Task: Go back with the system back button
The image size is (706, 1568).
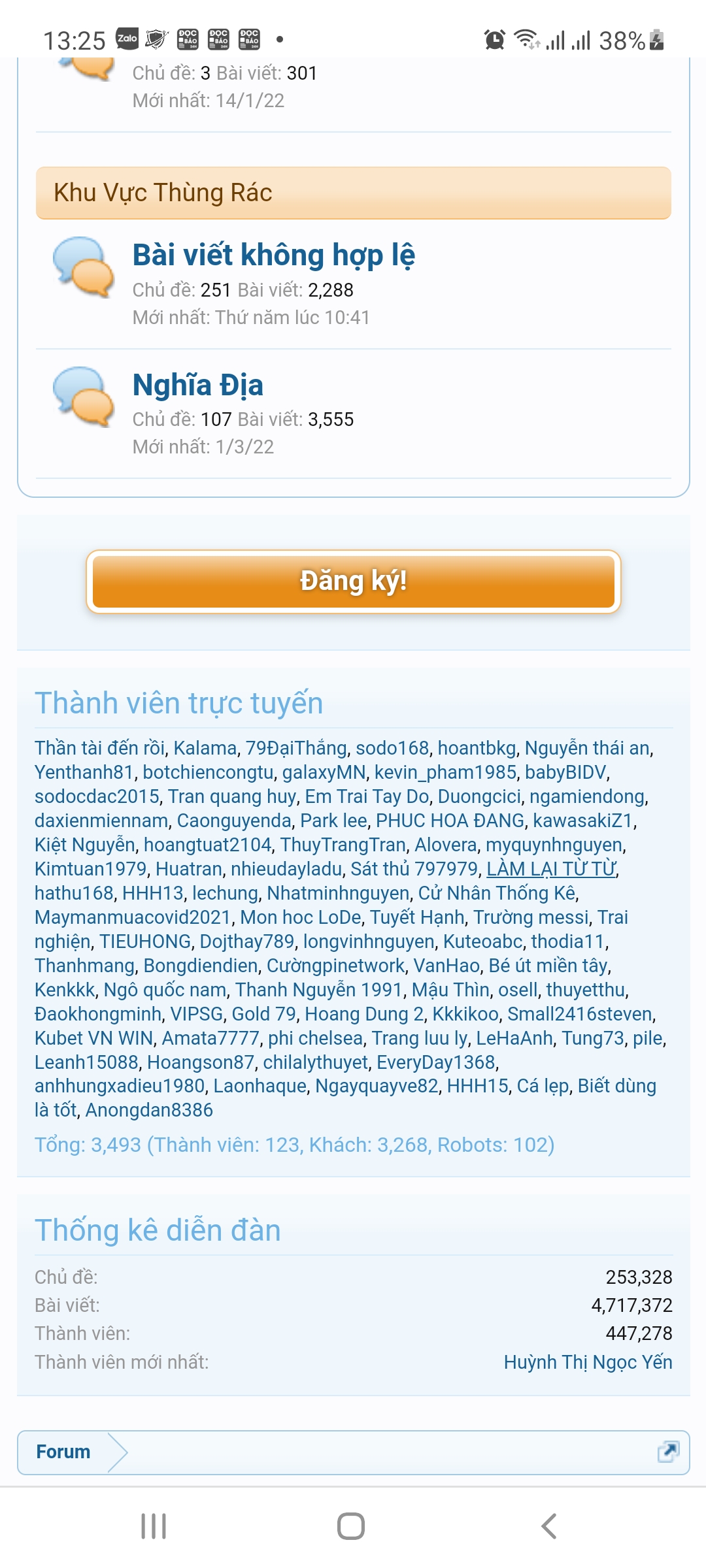Action: pyautogui.click(x=549, y=1526)
